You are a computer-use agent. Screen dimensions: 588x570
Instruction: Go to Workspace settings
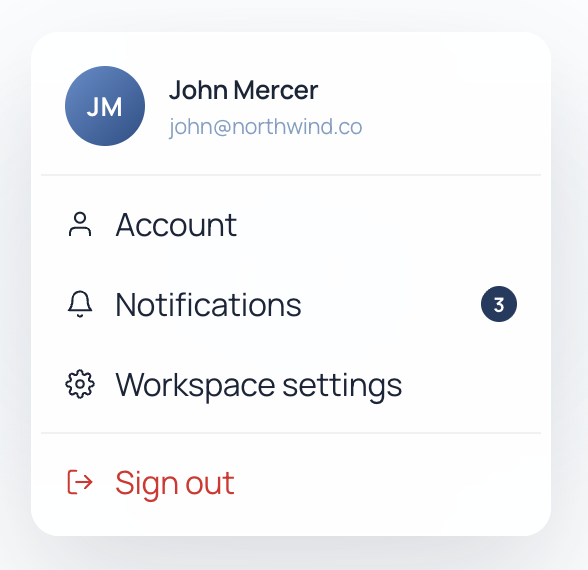pyautogui.click(x=291, y=384)
